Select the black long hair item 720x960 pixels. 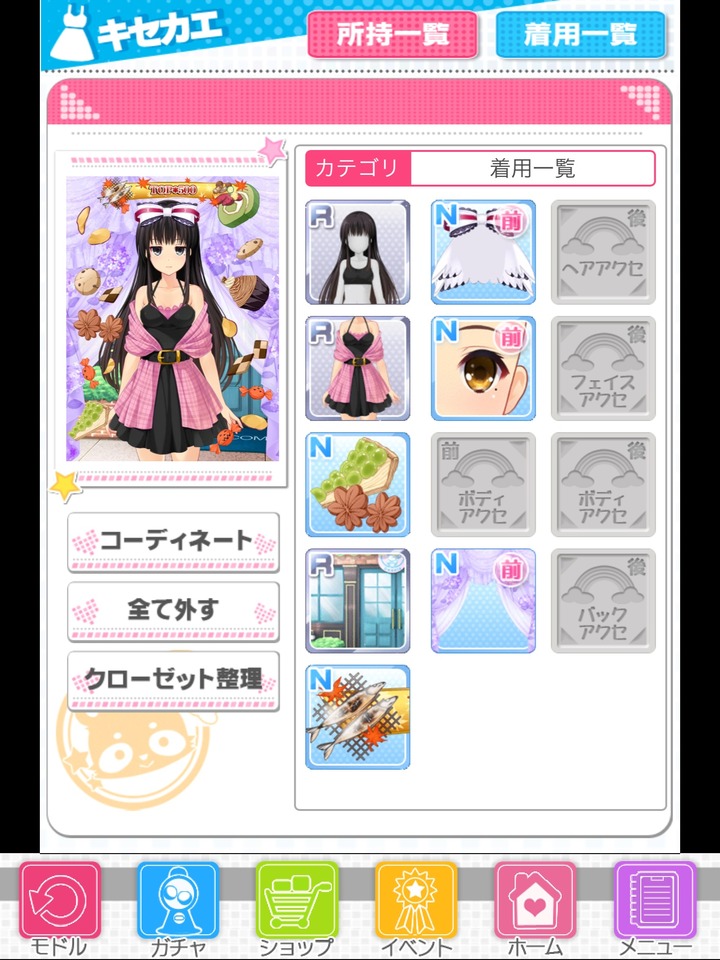coord(358,252)
